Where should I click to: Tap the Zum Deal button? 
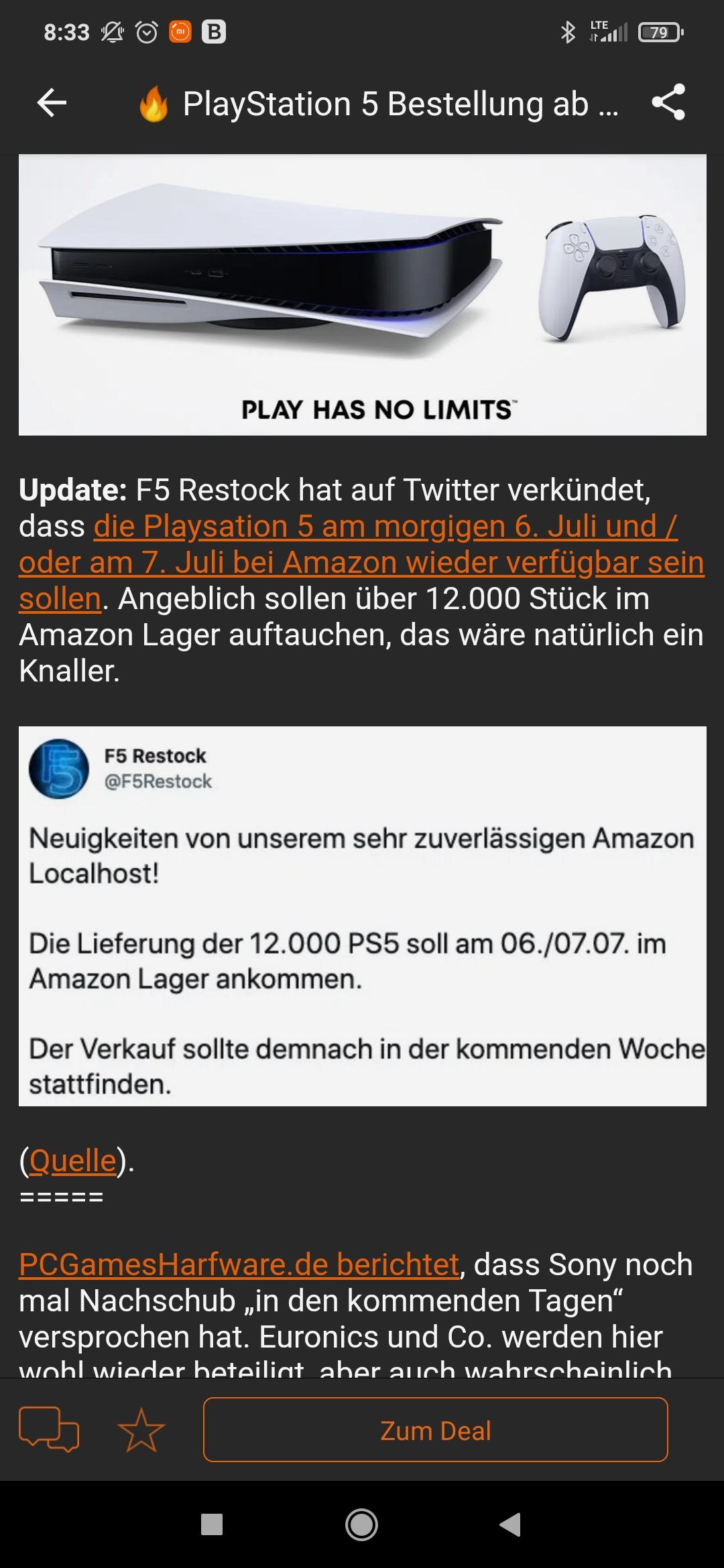pos(436,1430)
